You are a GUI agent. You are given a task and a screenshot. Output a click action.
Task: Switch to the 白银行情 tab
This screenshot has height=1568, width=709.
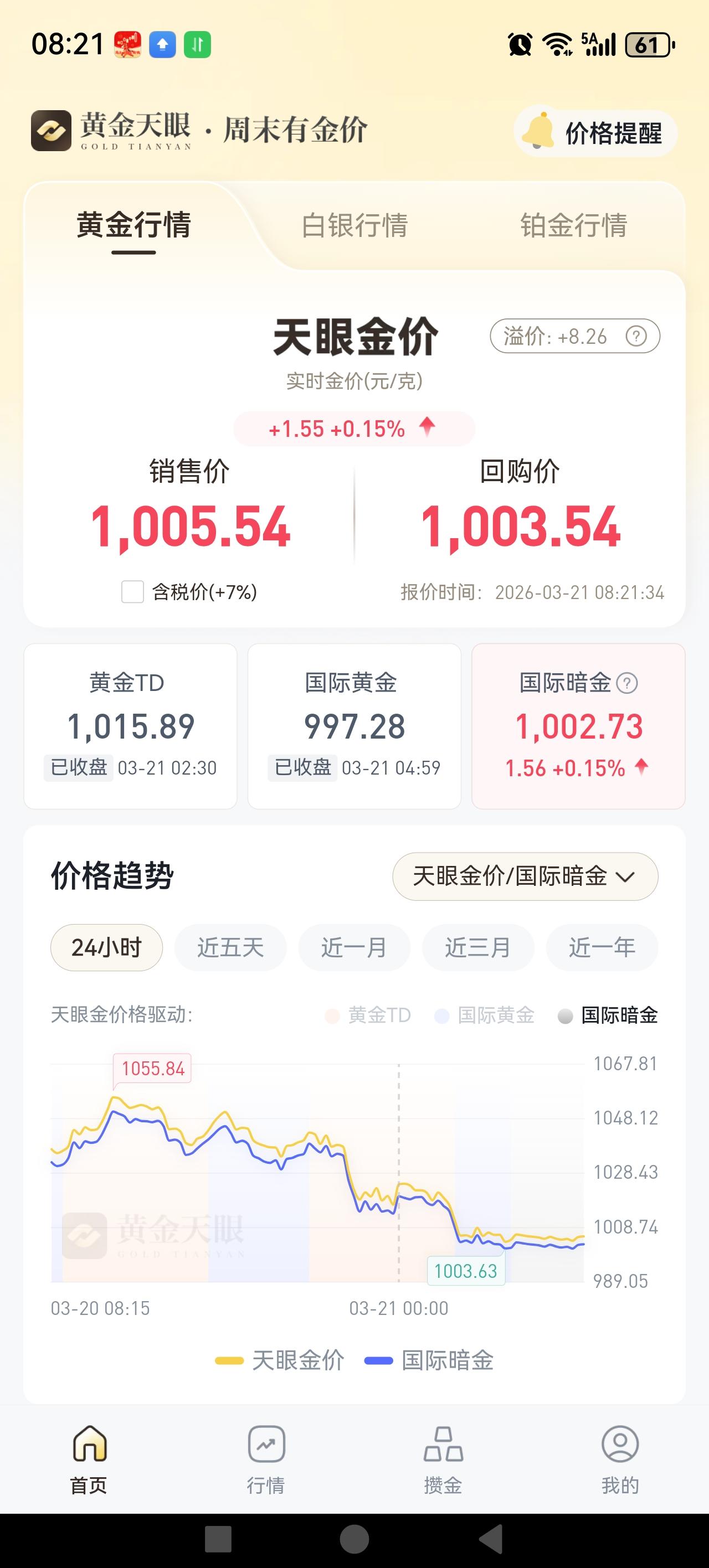(x=354, y=226)
